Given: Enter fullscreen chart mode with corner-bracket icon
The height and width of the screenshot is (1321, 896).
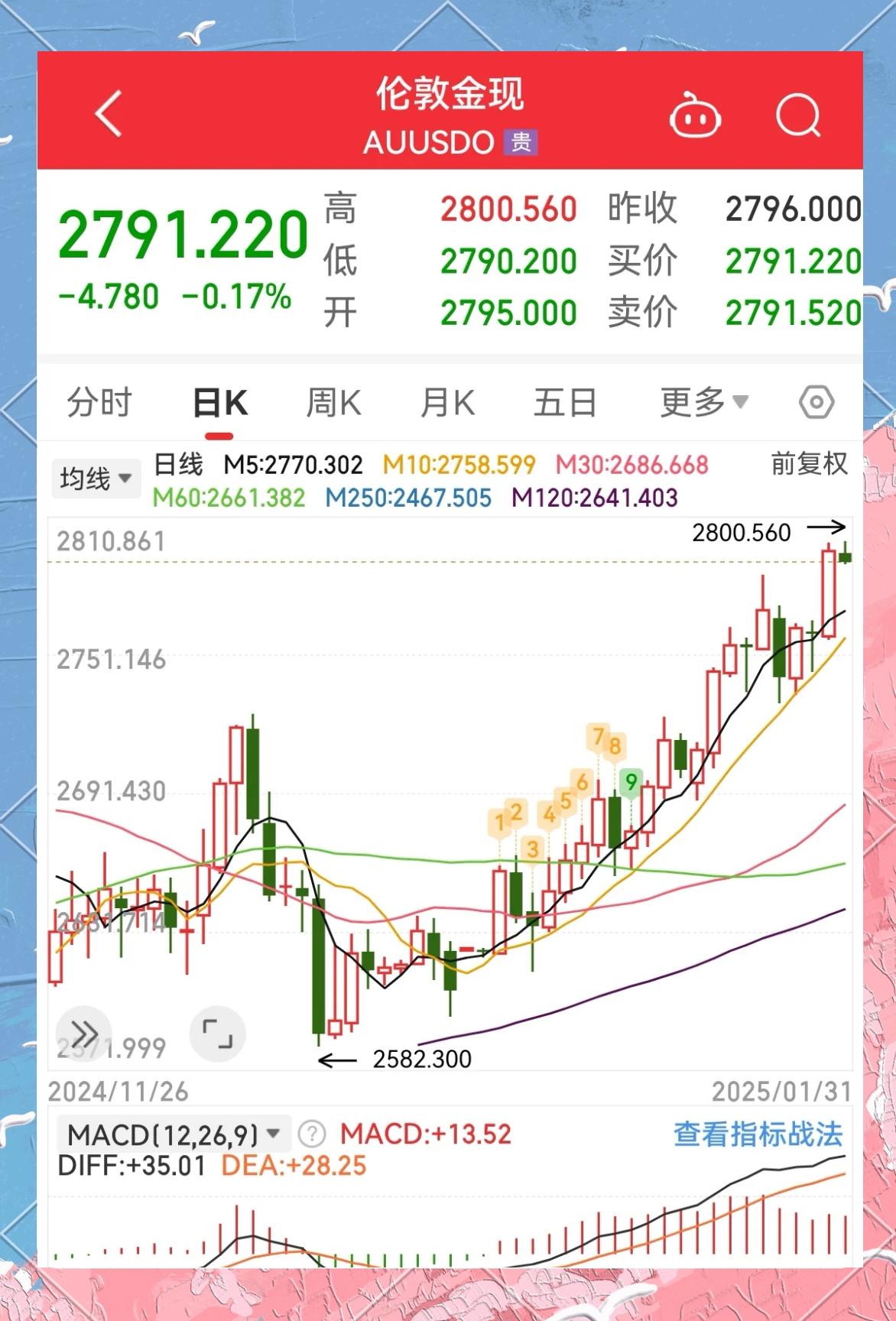Looking at the screenshot, I should (x=218, y=1034).
